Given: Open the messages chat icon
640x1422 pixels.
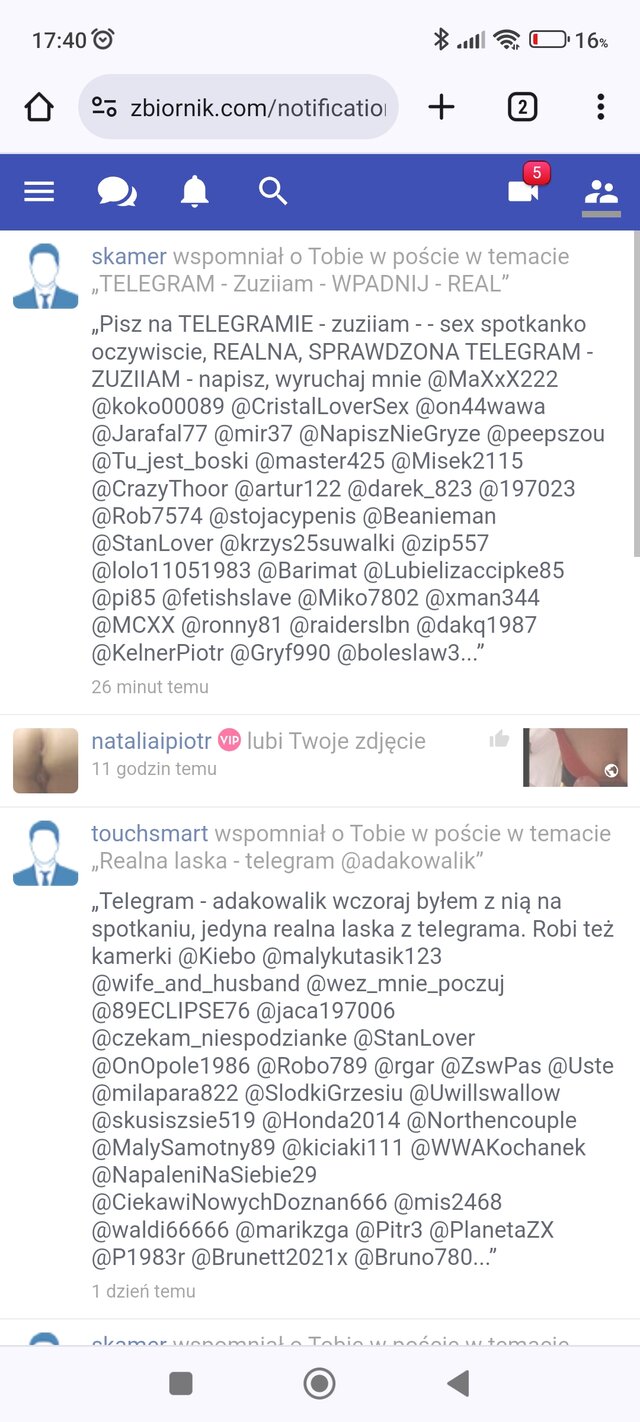Looking at the screenshot, I should tap(117, 191).
